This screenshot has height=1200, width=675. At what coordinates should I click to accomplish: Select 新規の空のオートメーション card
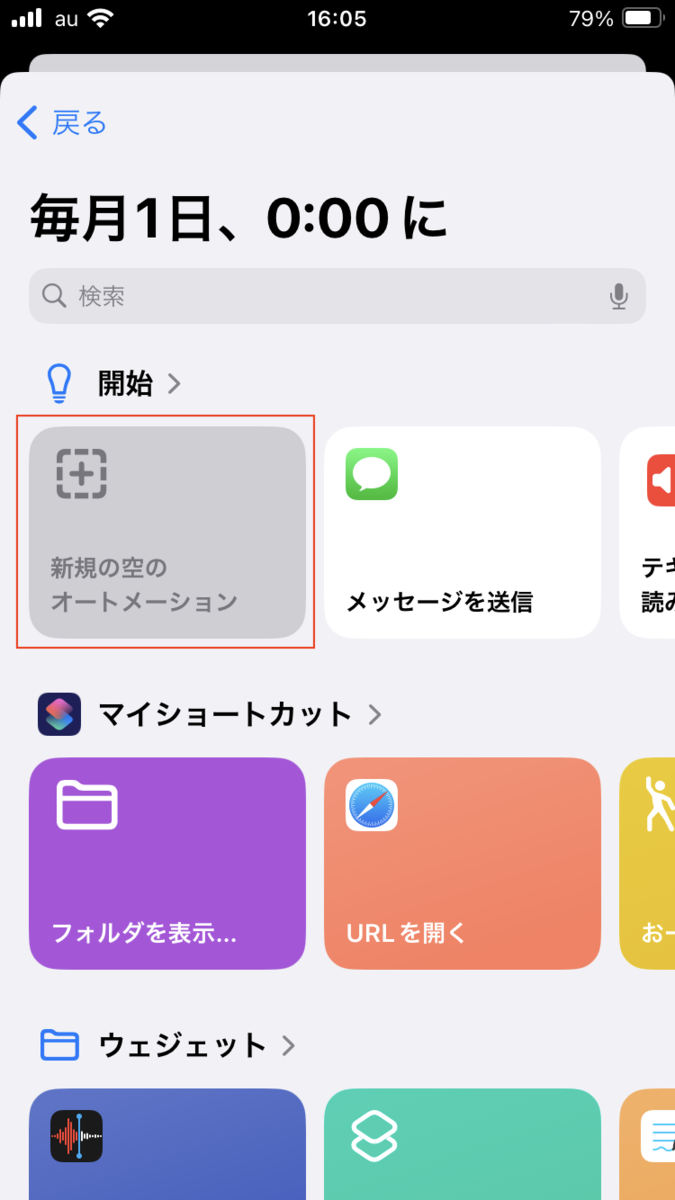click(167, 532)
